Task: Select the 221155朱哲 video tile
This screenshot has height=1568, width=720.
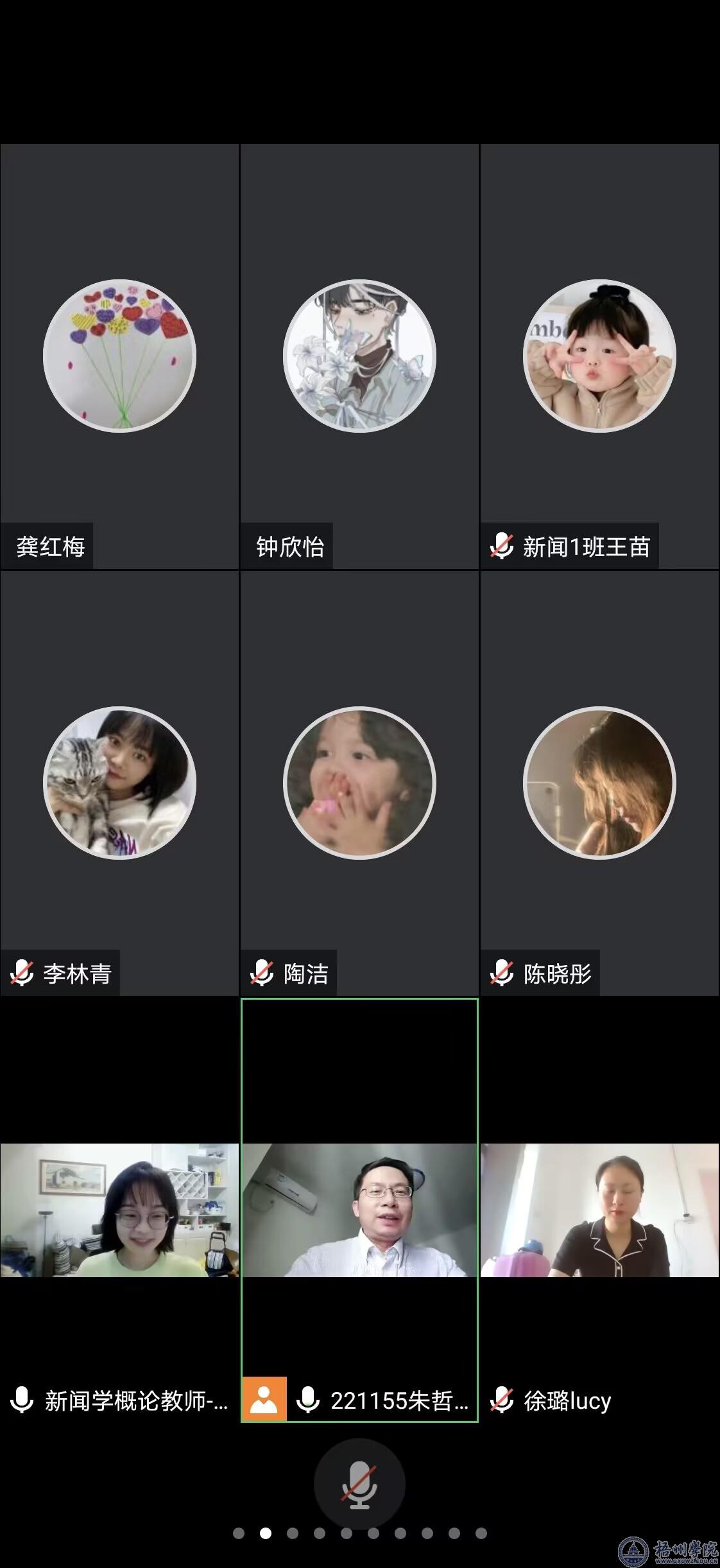Action: [x=359, y=1210]
